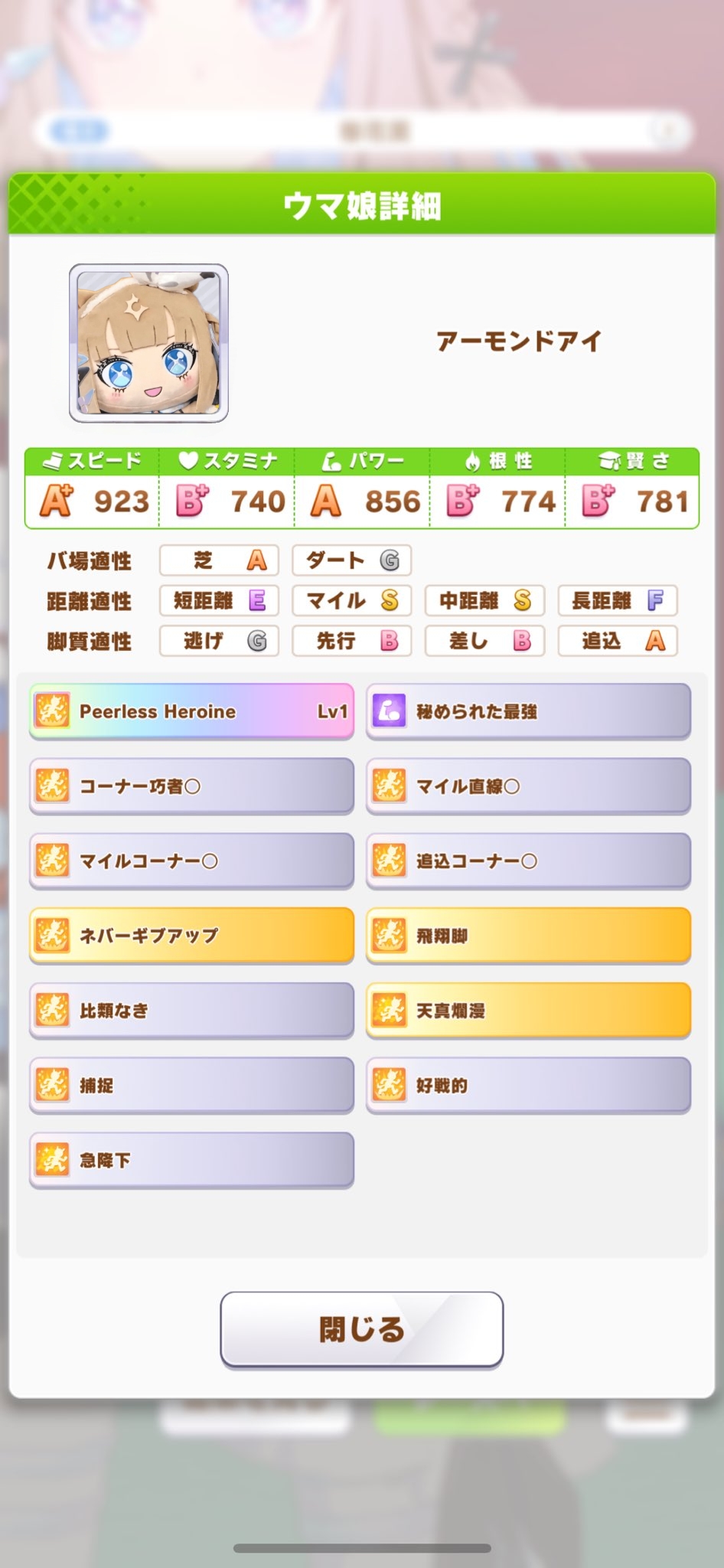This screenshot has height=1568, width=724.
Task: Open the Peerless Heroine skill details
Action: click(x=191, y=711)
